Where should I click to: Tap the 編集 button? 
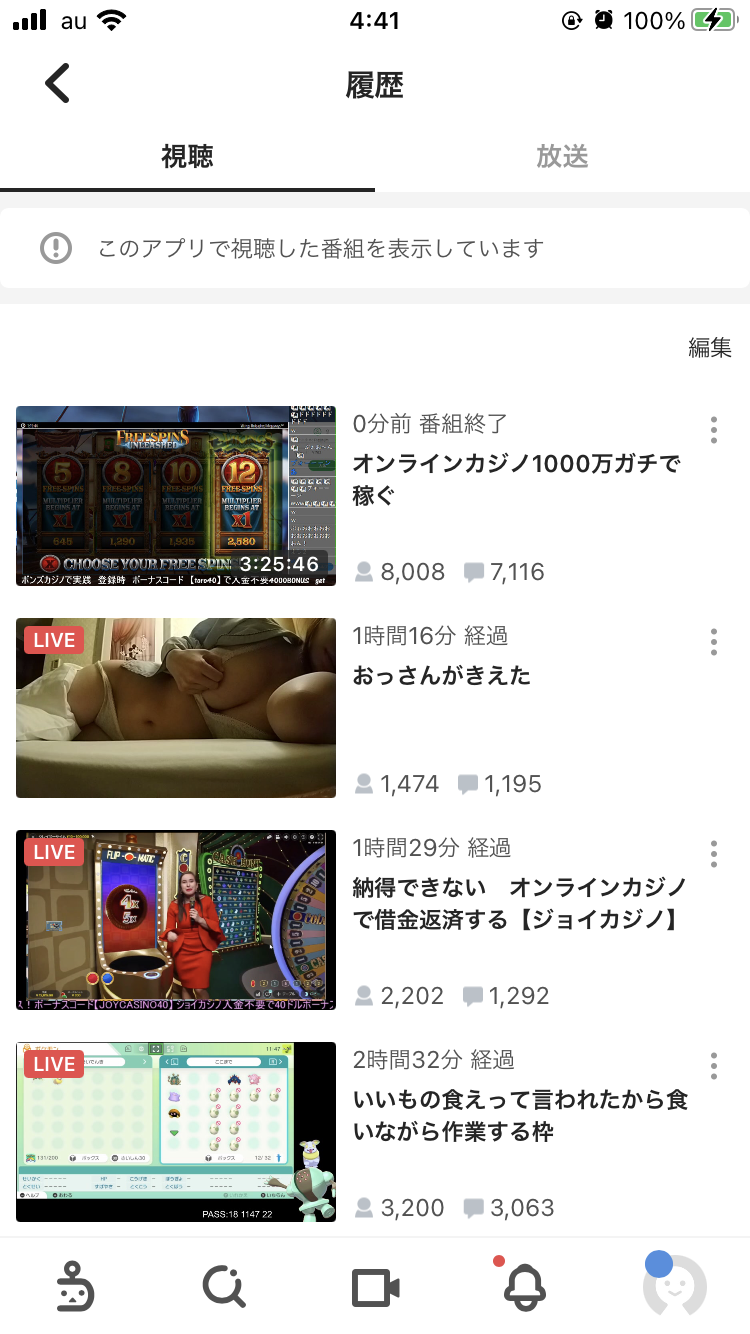(709, 347)
